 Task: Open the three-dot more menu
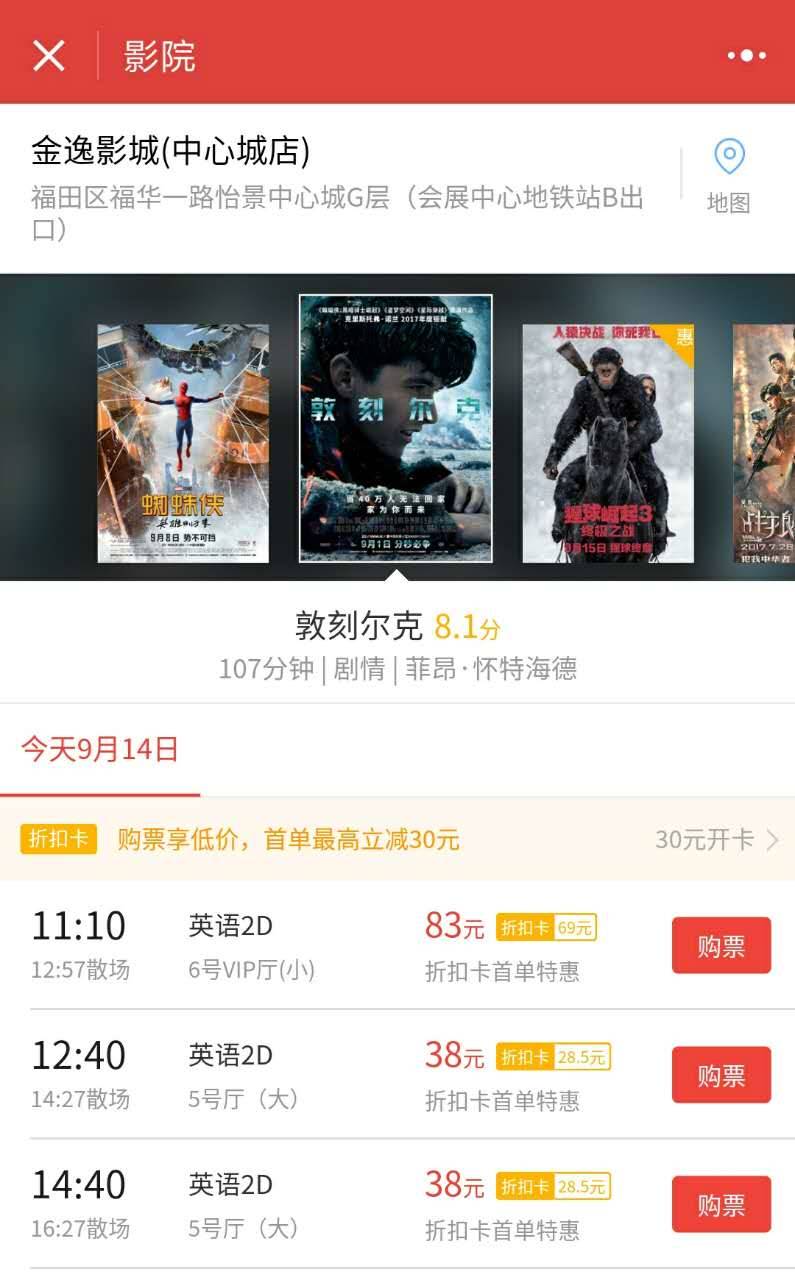[746, 55]
